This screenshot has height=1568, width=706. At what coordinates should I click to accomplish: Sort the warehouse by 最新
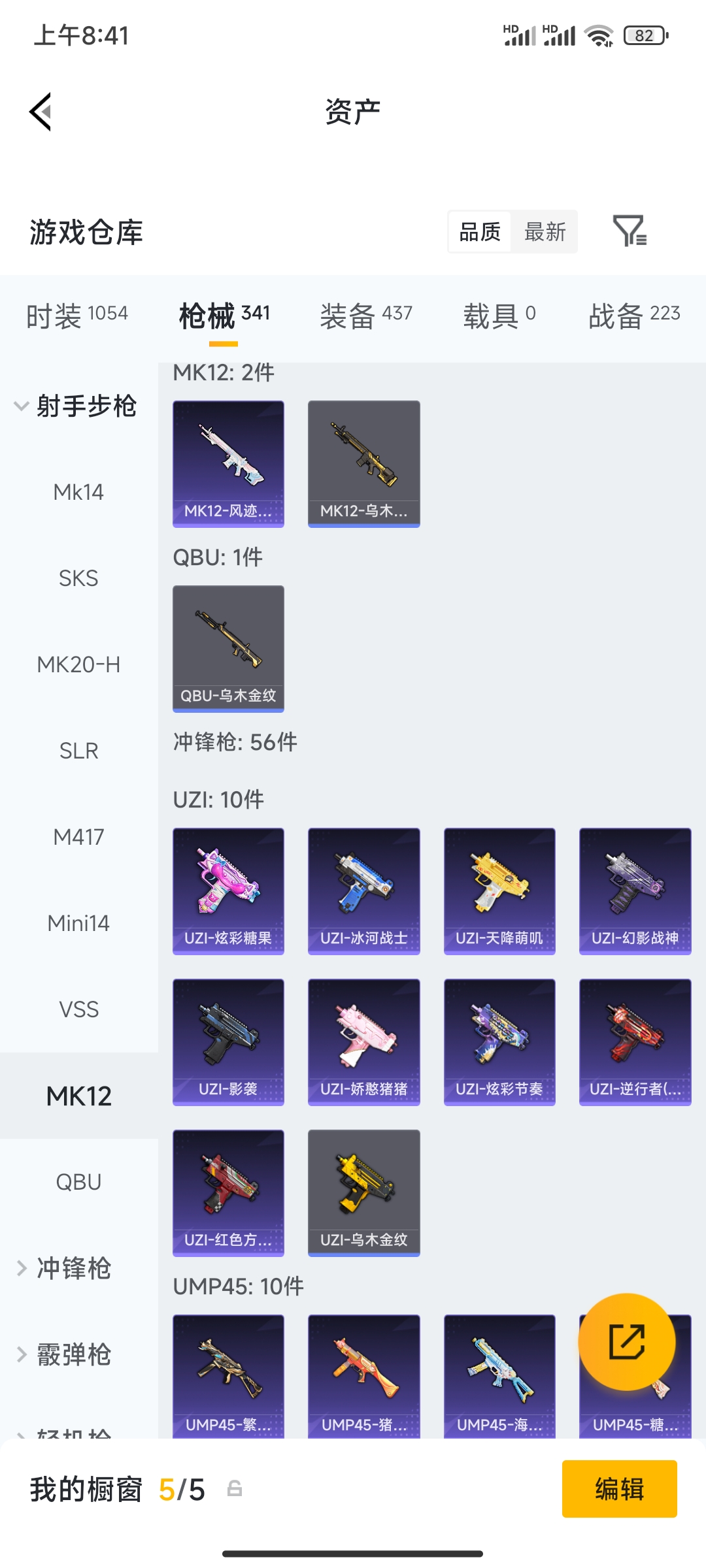click(545, 231)
